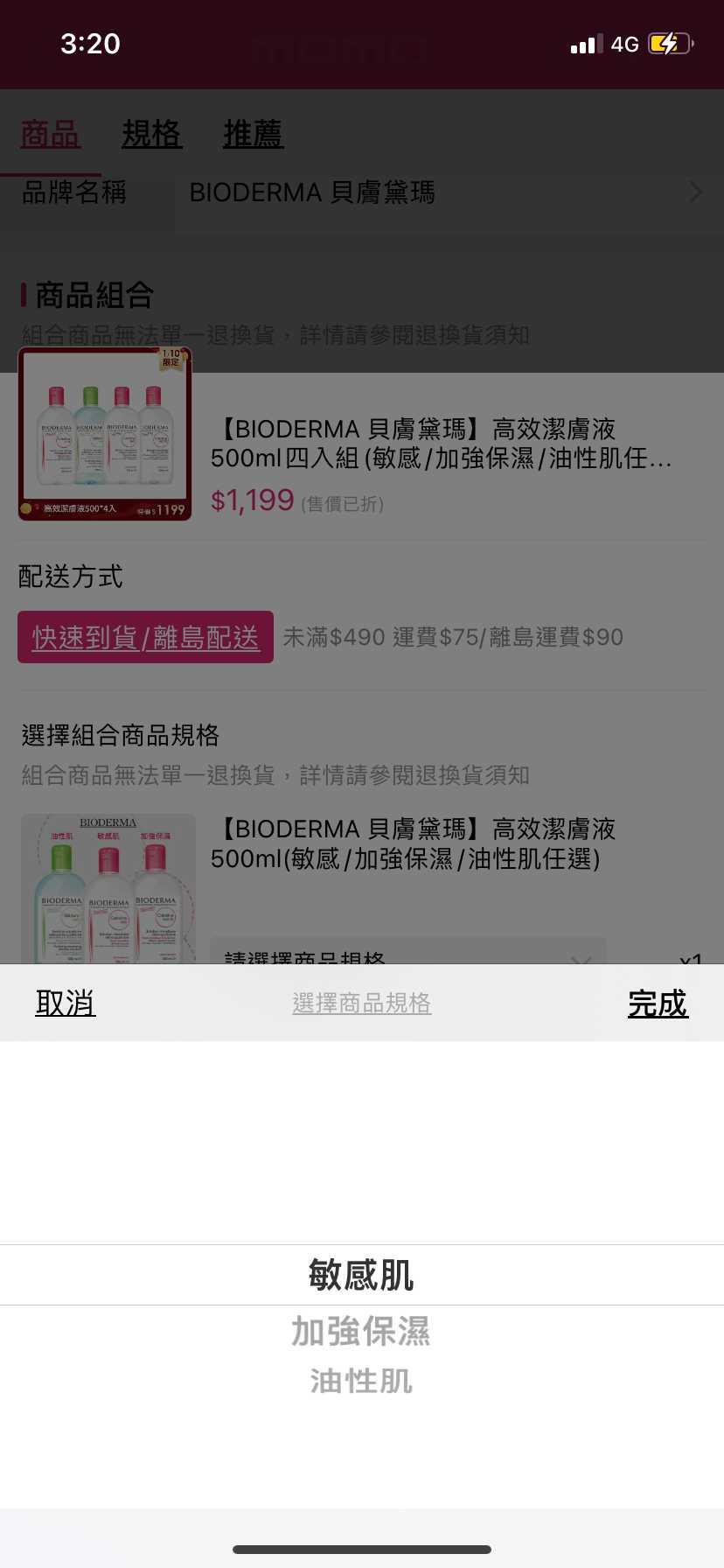Select 快速到貨/離島配送 delivery option

point(145,637)
